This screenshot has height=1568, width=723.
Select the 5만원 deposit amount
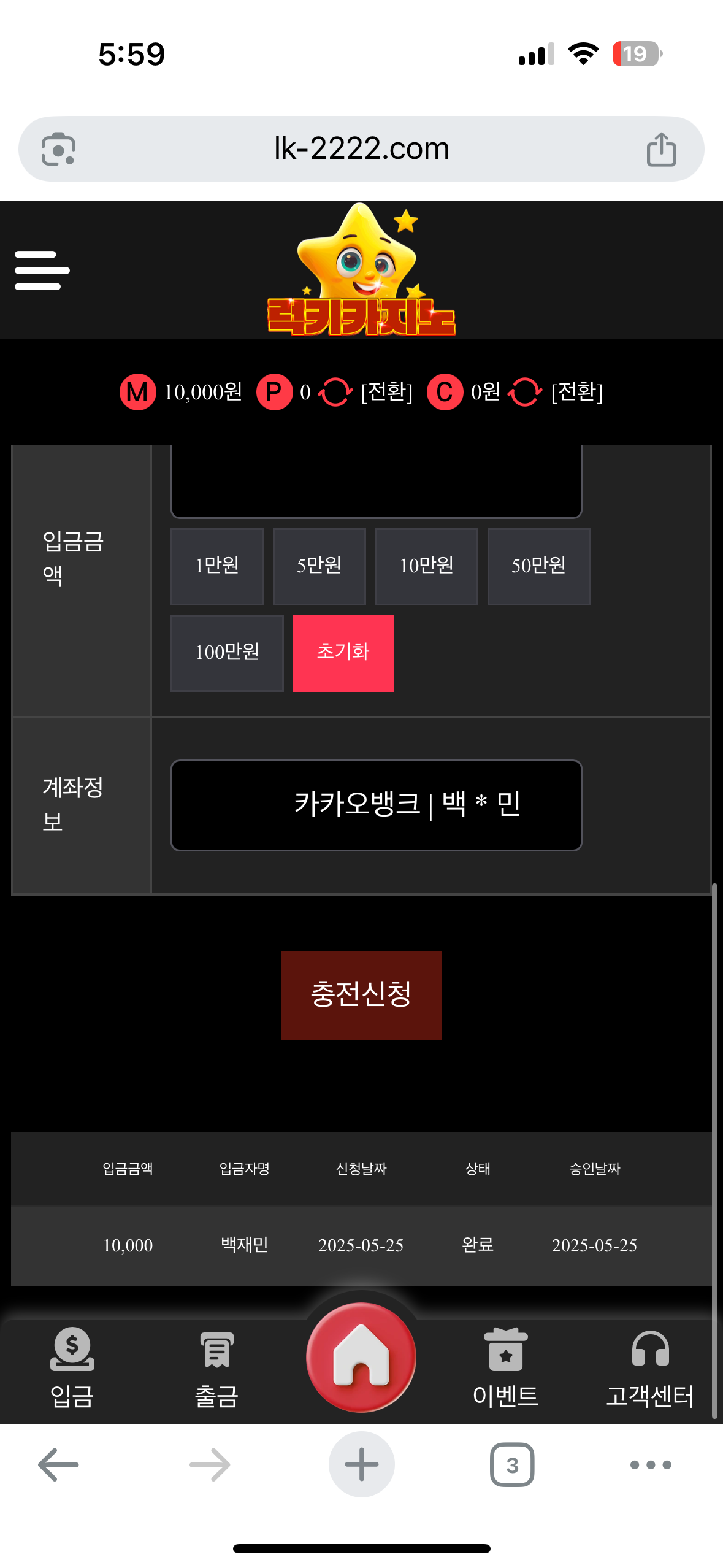319,566
